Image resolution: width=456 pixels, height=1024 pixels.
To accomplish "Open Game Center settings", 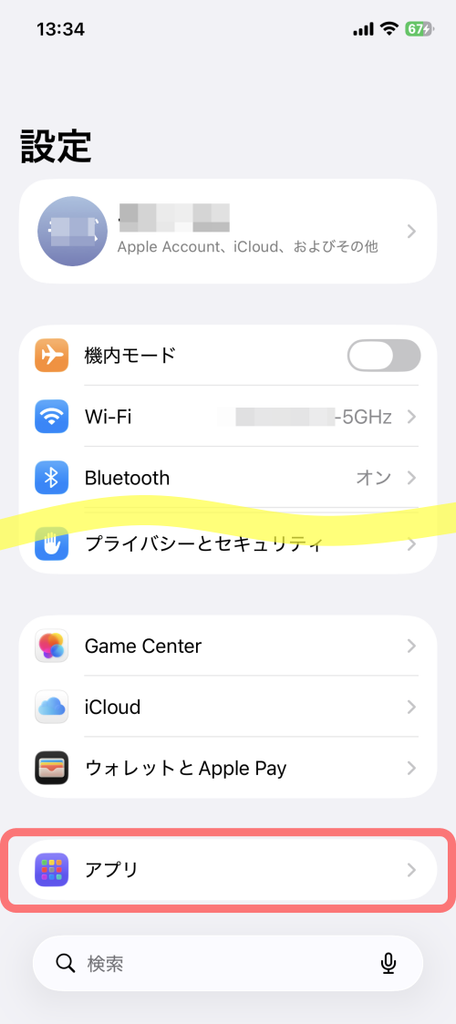I will (x=228, y=646).
